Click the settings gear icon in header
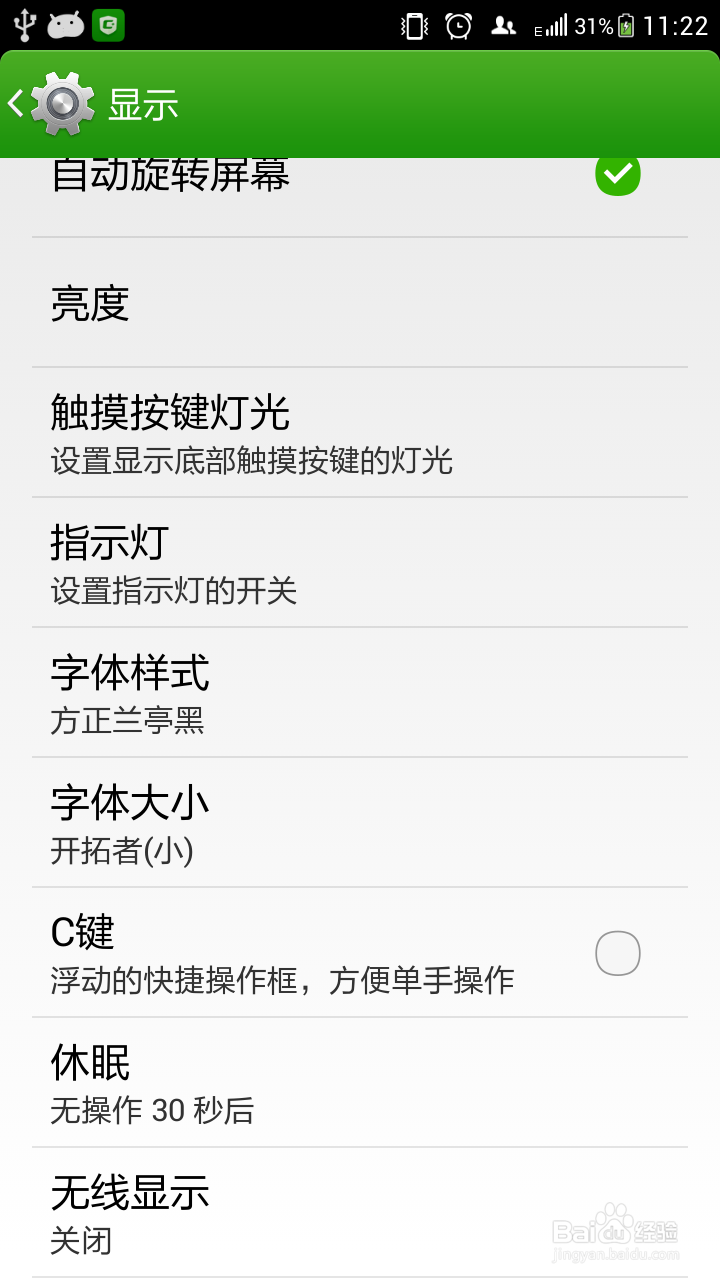The height and width of the screenshot is (1280, 720). click(60, 102)
